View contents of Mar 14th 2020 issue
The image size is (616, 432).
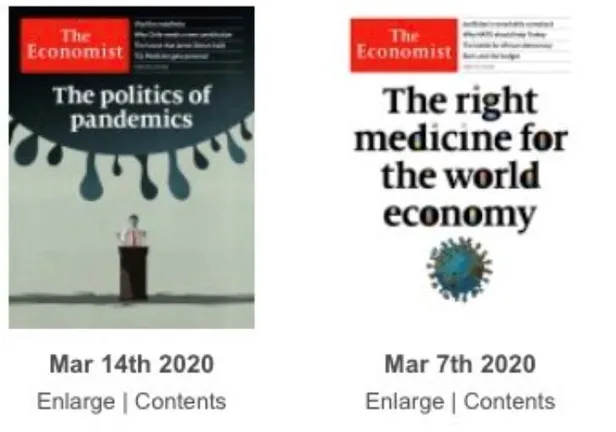pyautogui.click(x=180, y=402)
